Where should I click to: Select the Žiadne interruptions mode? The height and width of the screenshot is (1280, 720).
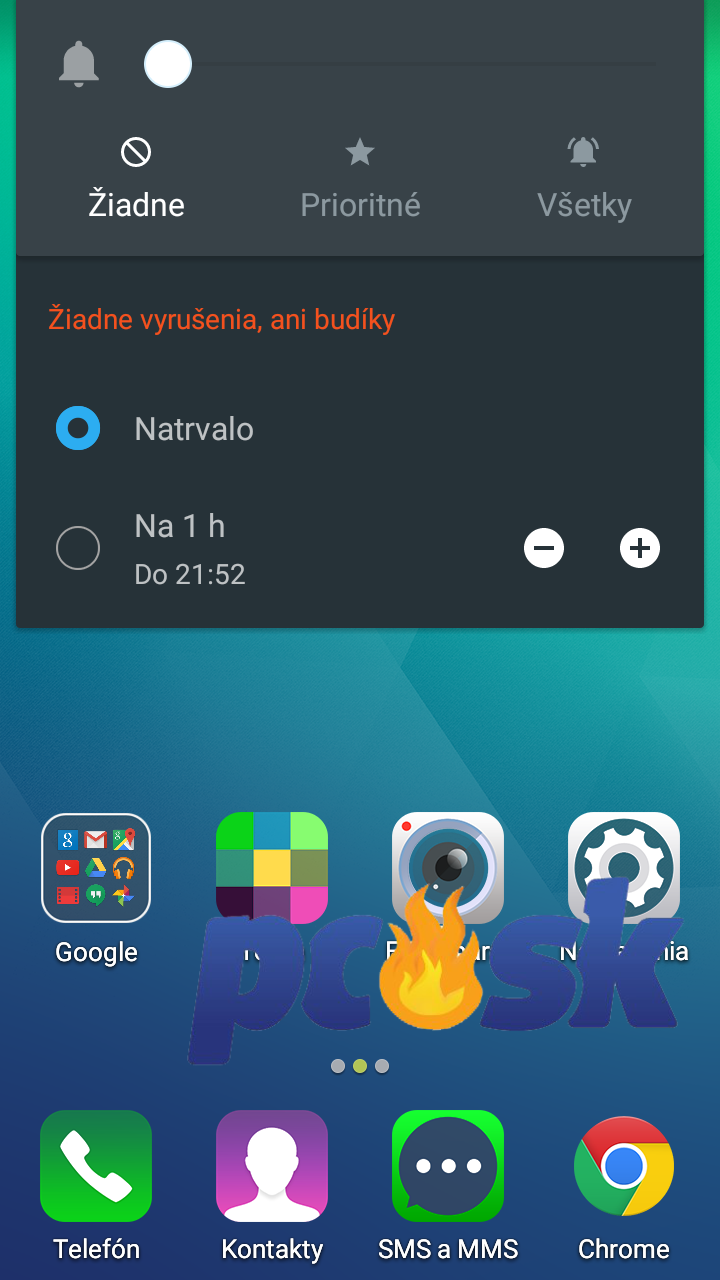click(137, 180)
